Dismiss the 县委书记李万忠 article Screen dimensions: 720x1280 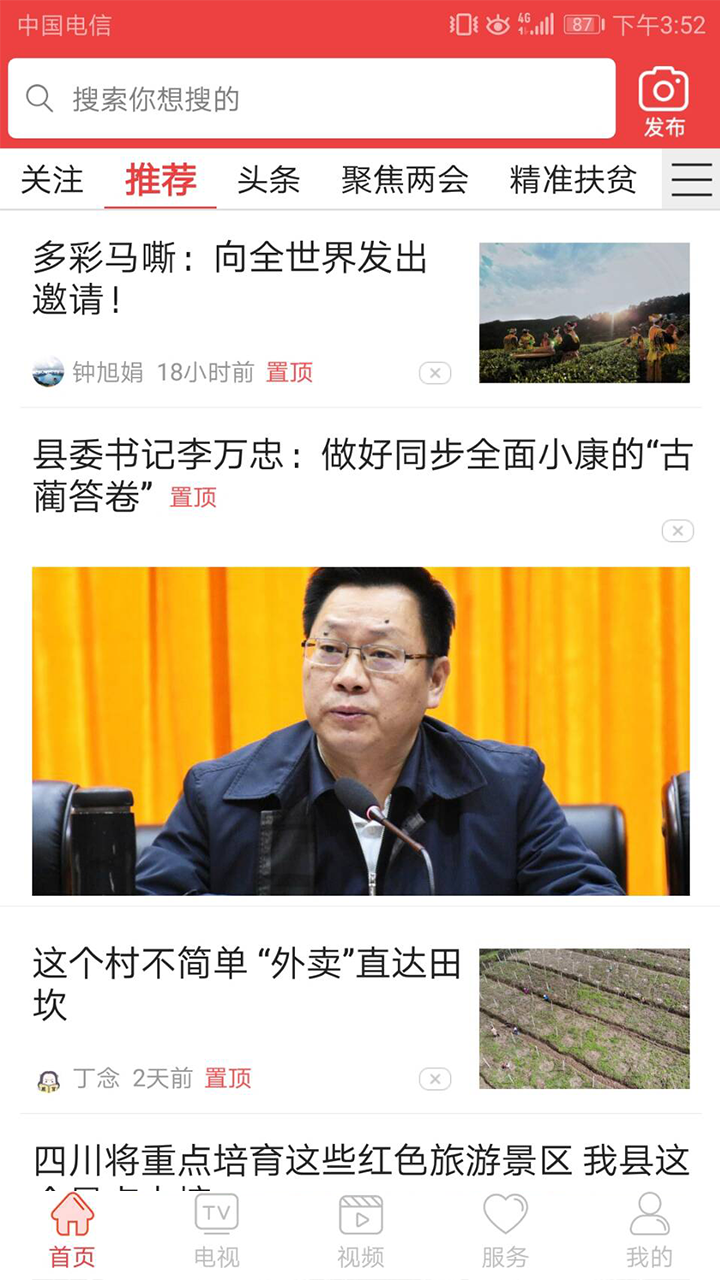pyautogui.click(x=677, y=531)
